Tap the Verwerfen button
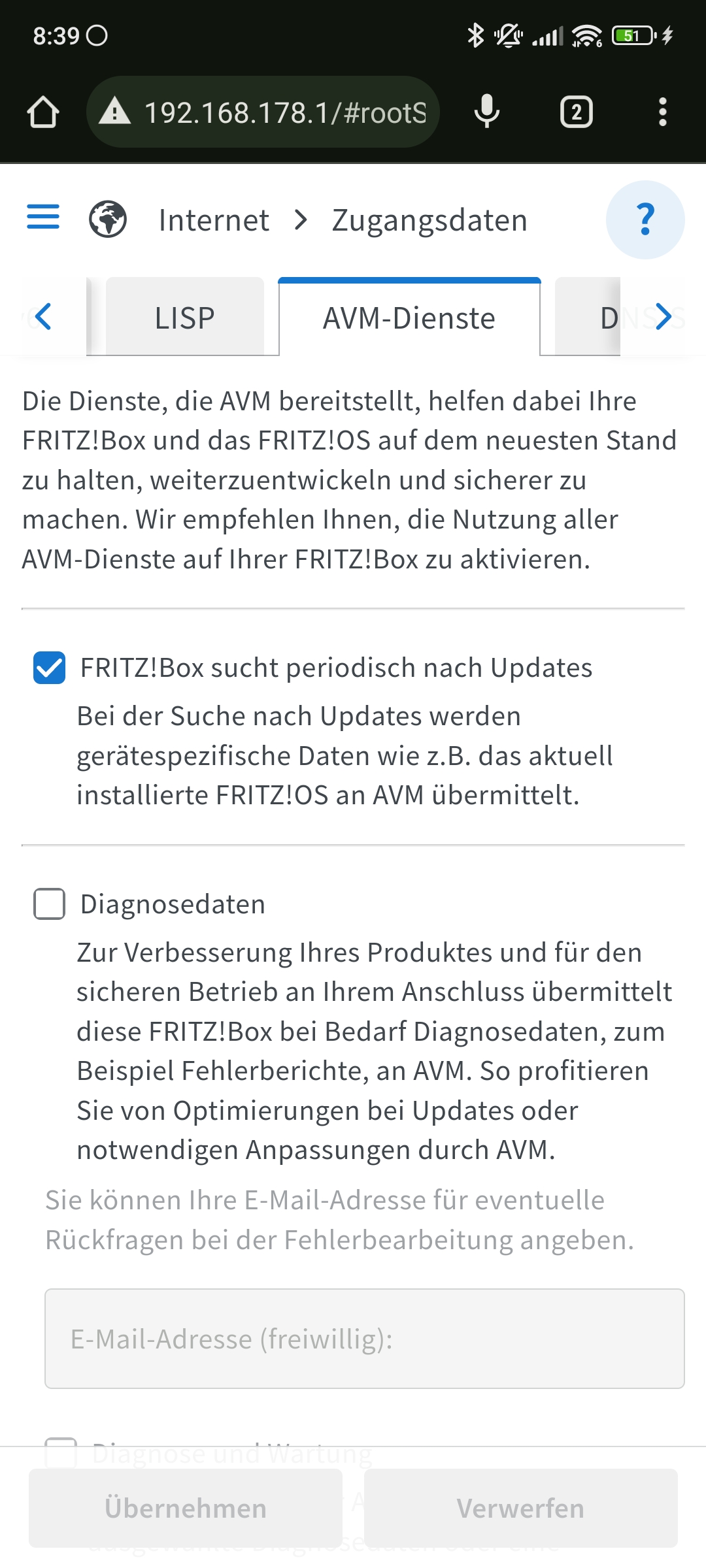Screen dimensions: 706x1568 [520, 1508]
